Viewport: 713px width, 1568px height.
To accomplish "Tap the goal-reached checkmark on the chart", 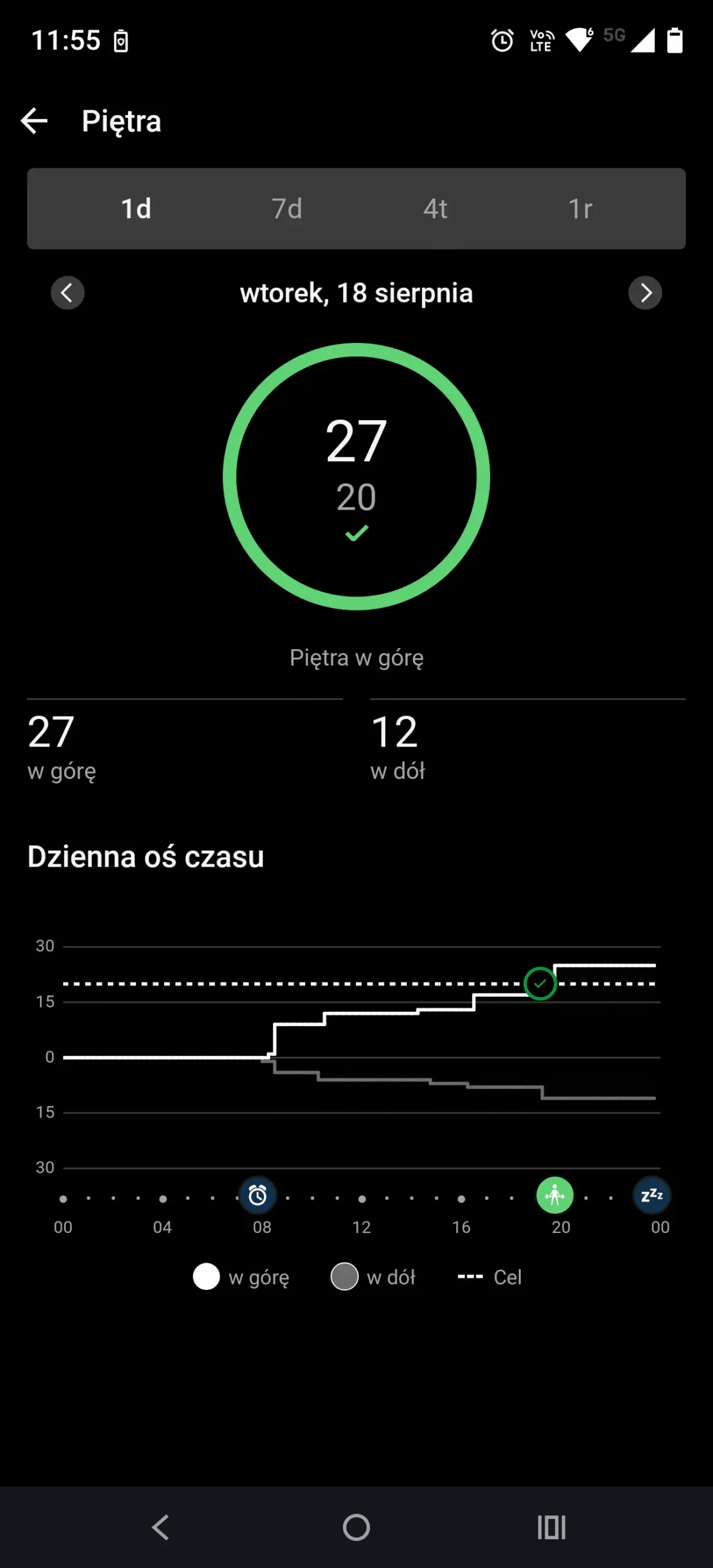I will [x=540, y=984].
